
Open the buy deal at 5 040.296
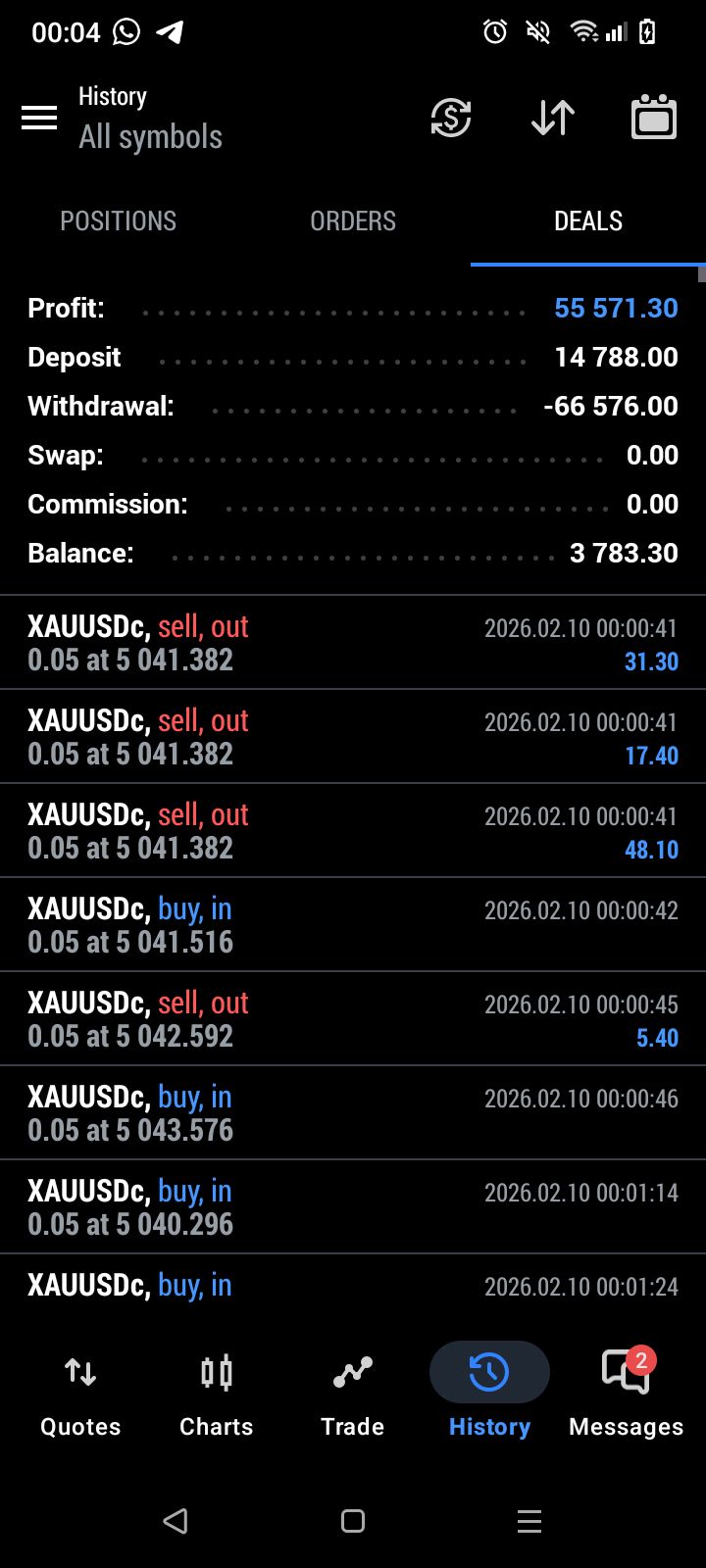[353, 1207]
